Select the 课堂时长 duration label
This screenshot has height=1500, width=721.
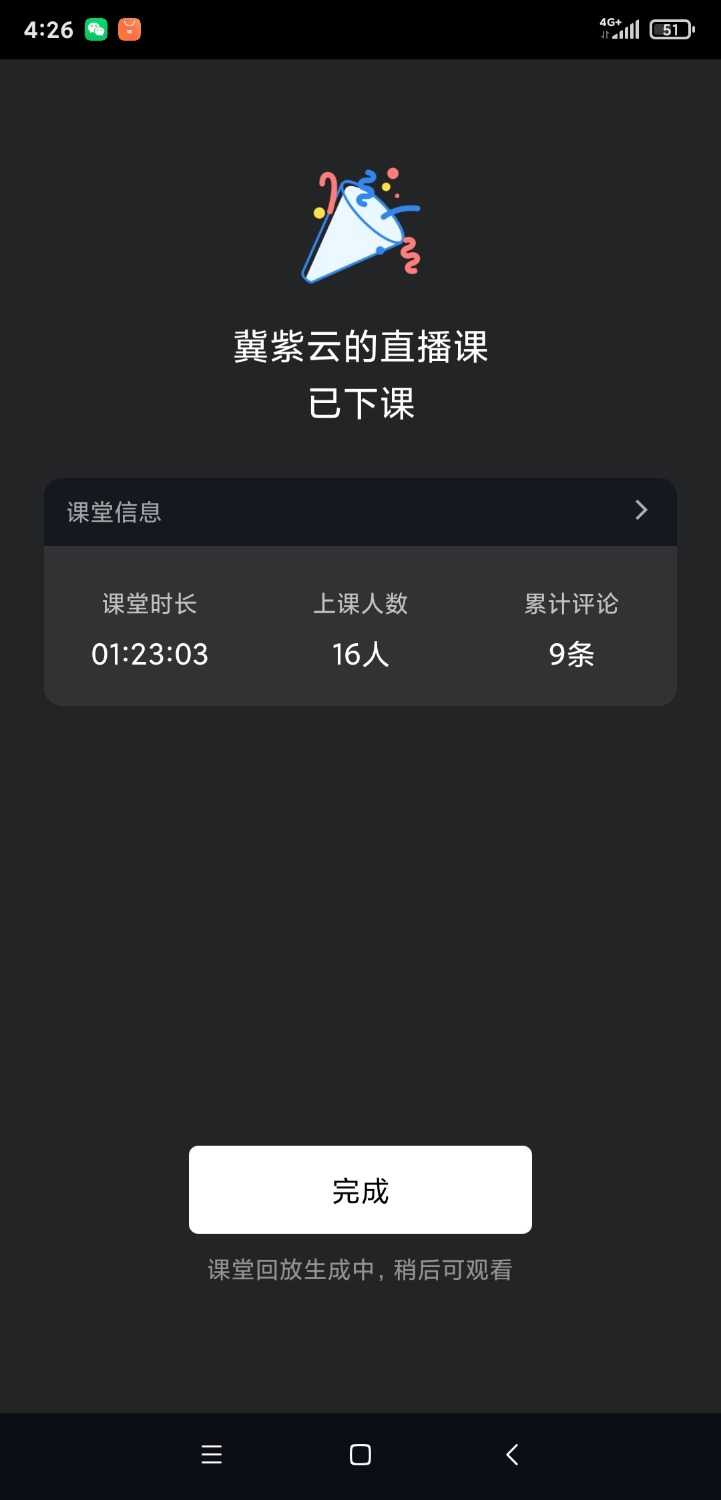click(148, 604)
